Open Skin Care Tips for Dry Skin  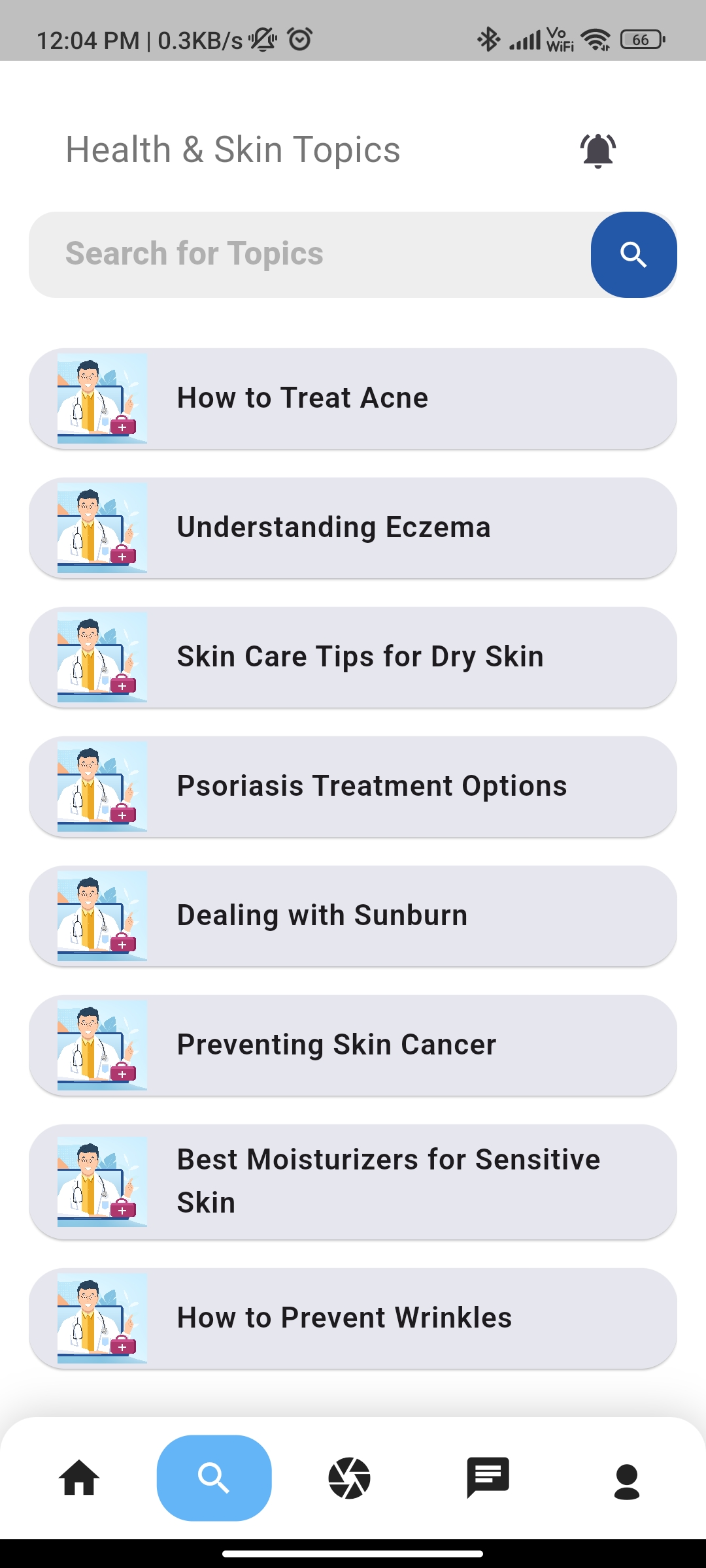pyautogui.click(x=353, y=657)
